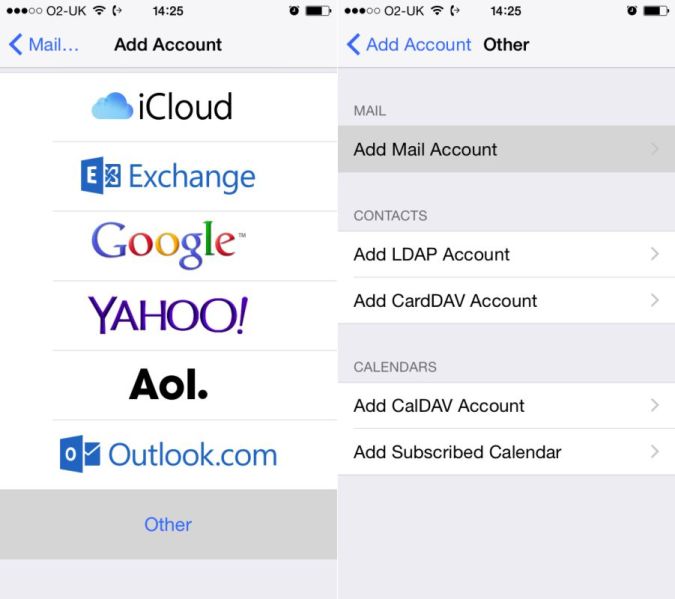The height and width of the screenshot is (599, 675).
Task: Open Add CardDAV Account
Action: (x=506, y=300)
